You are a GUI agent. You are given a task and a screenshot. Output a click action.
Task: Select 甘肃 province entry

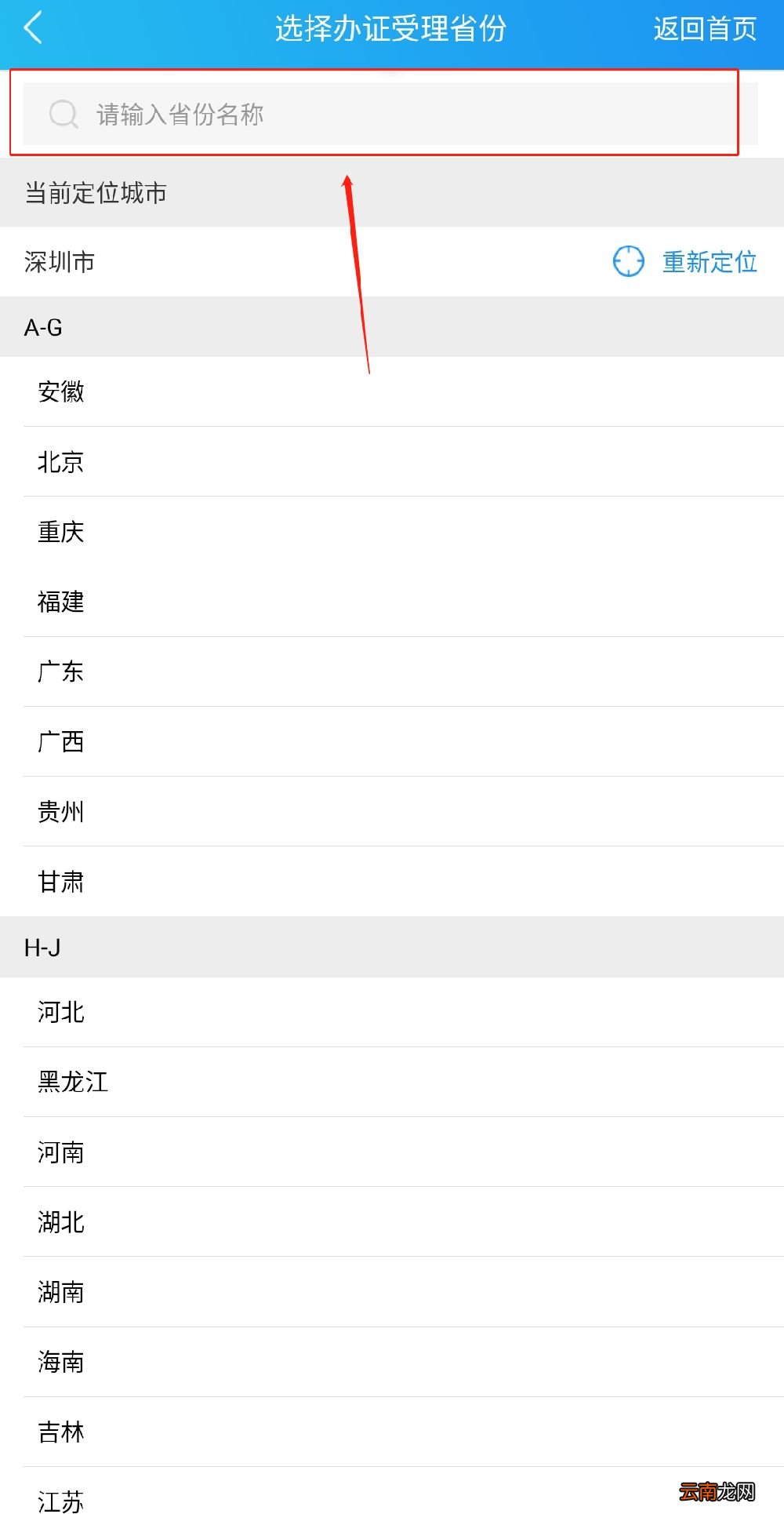point(60,882)
